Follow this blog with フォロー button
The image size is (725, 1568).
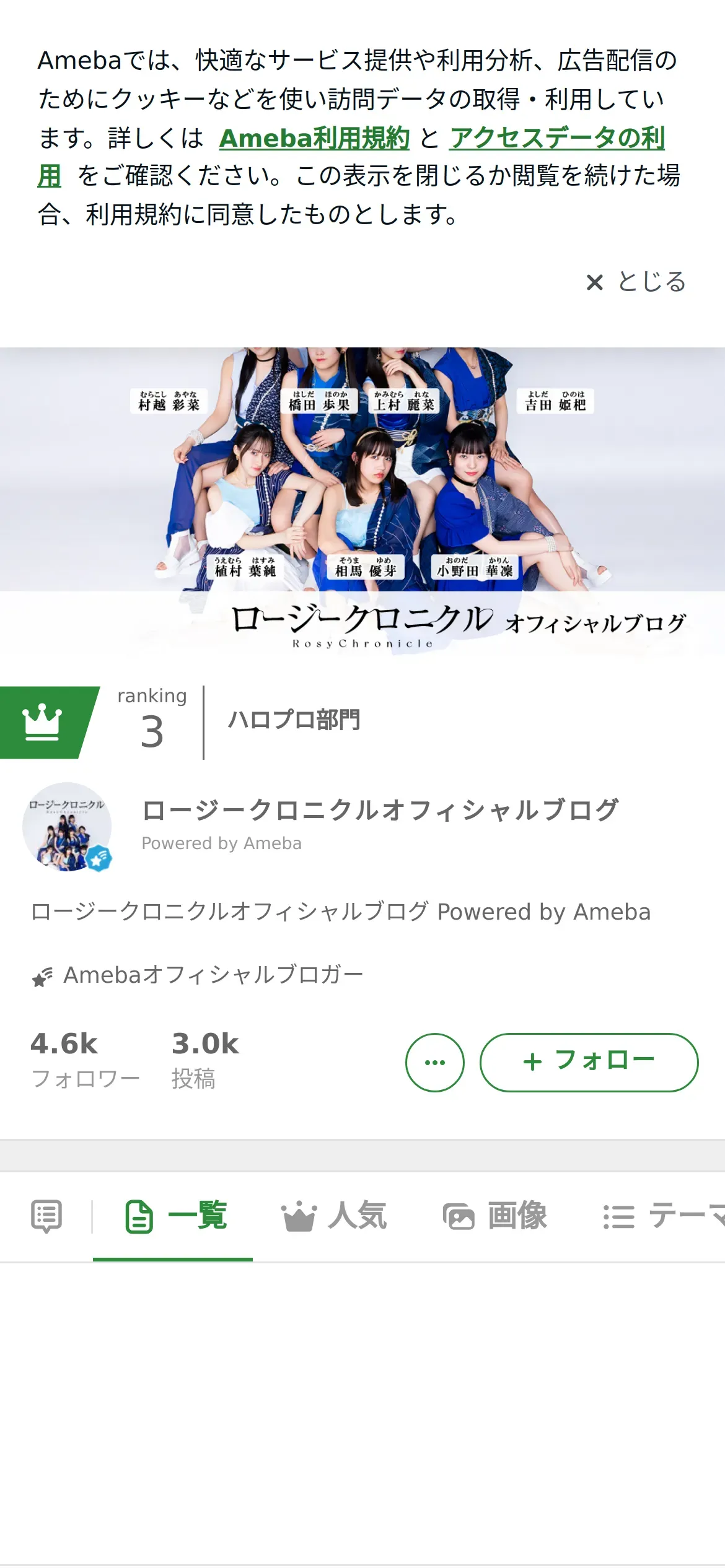point(589,1063)
